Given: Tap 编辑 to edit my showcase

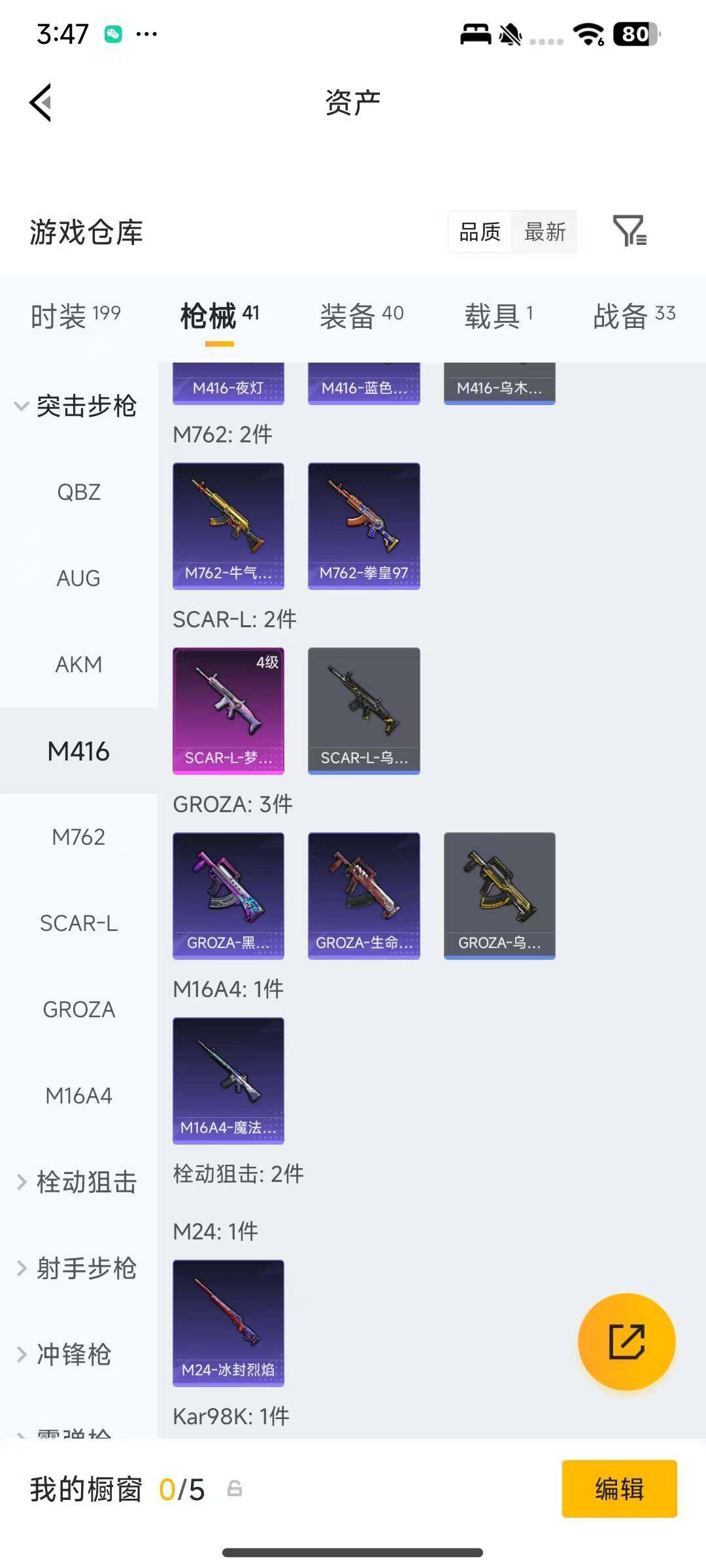Looking at the screenshot, I should click(619, 1489).
